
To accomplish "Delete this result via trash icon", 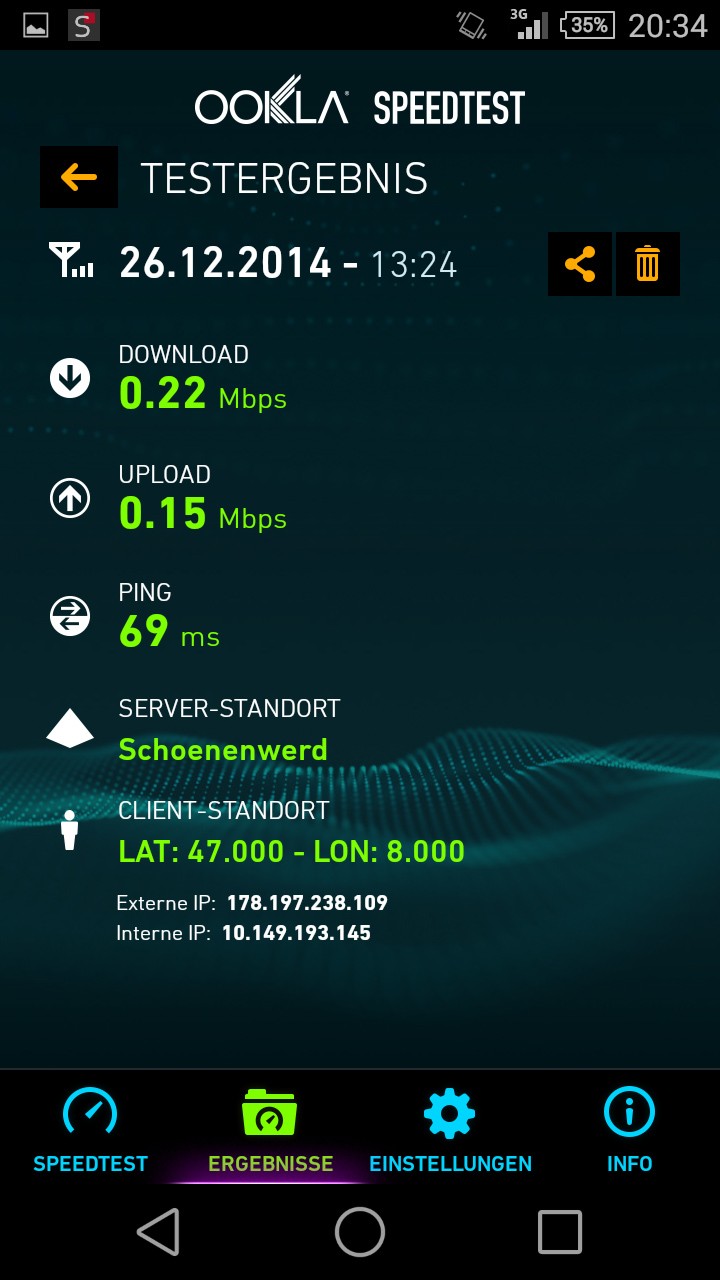I will click(647, 264).
